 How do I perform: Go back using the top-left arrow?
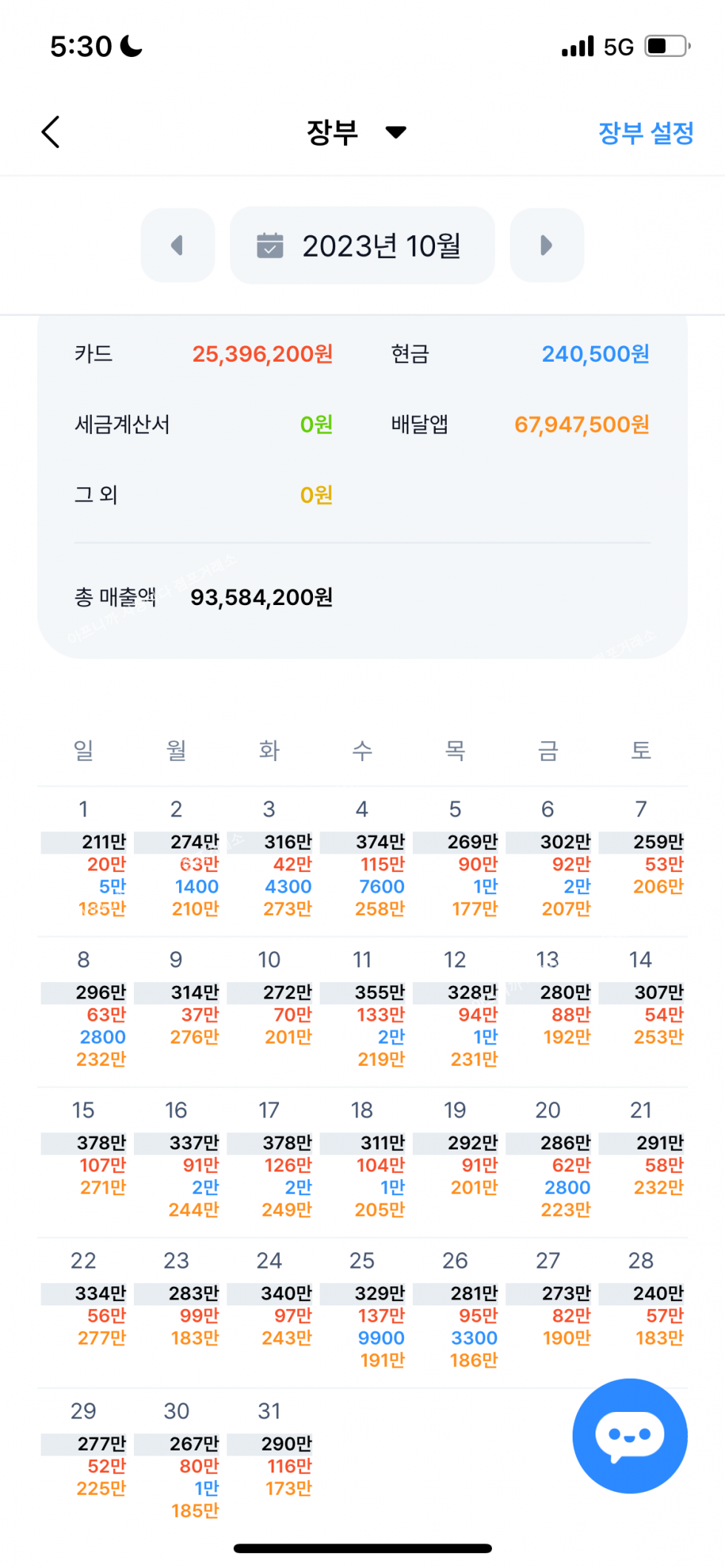click(x=50, y=132)
